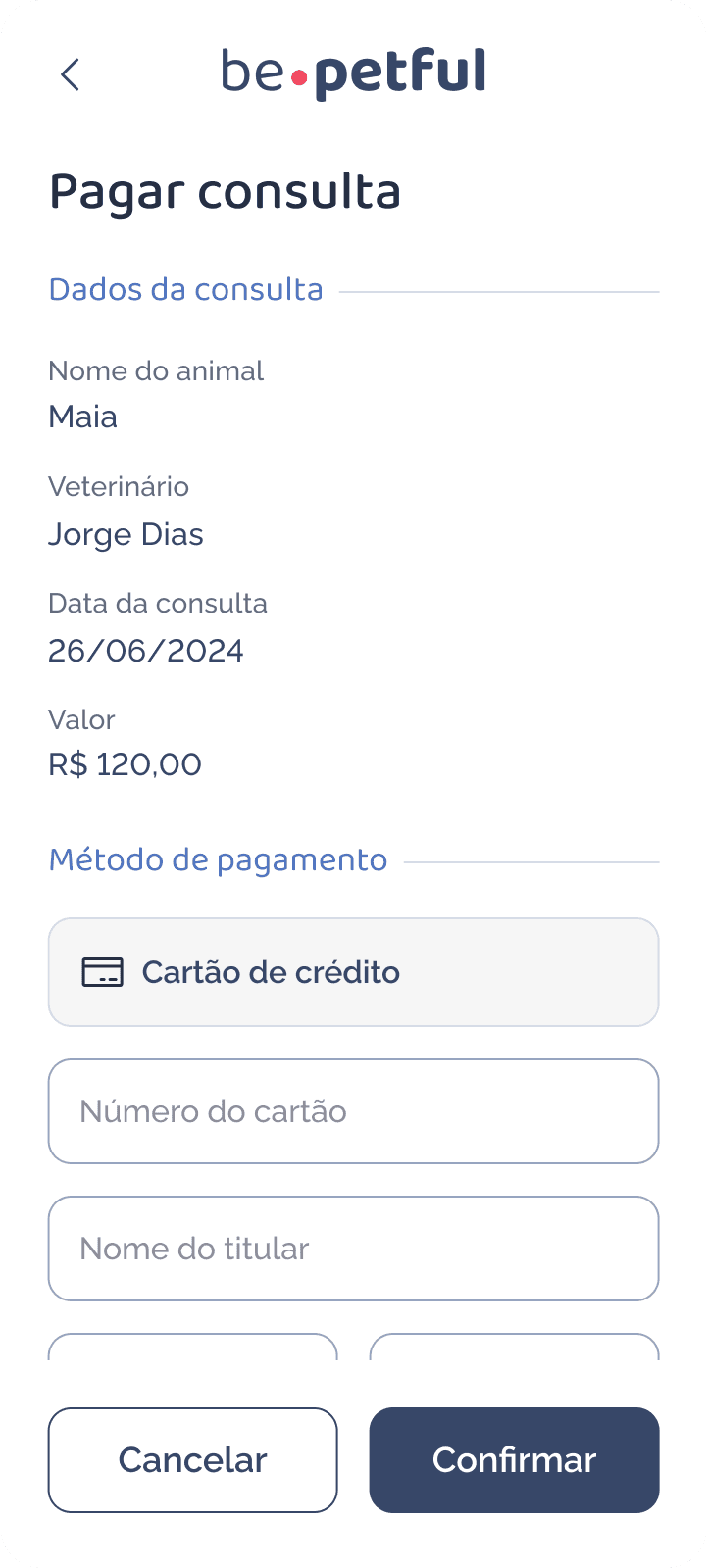The height and width of the screenshot is (1568, 707).
Task: Focus the Número do cartão field
Action: 353,1111
